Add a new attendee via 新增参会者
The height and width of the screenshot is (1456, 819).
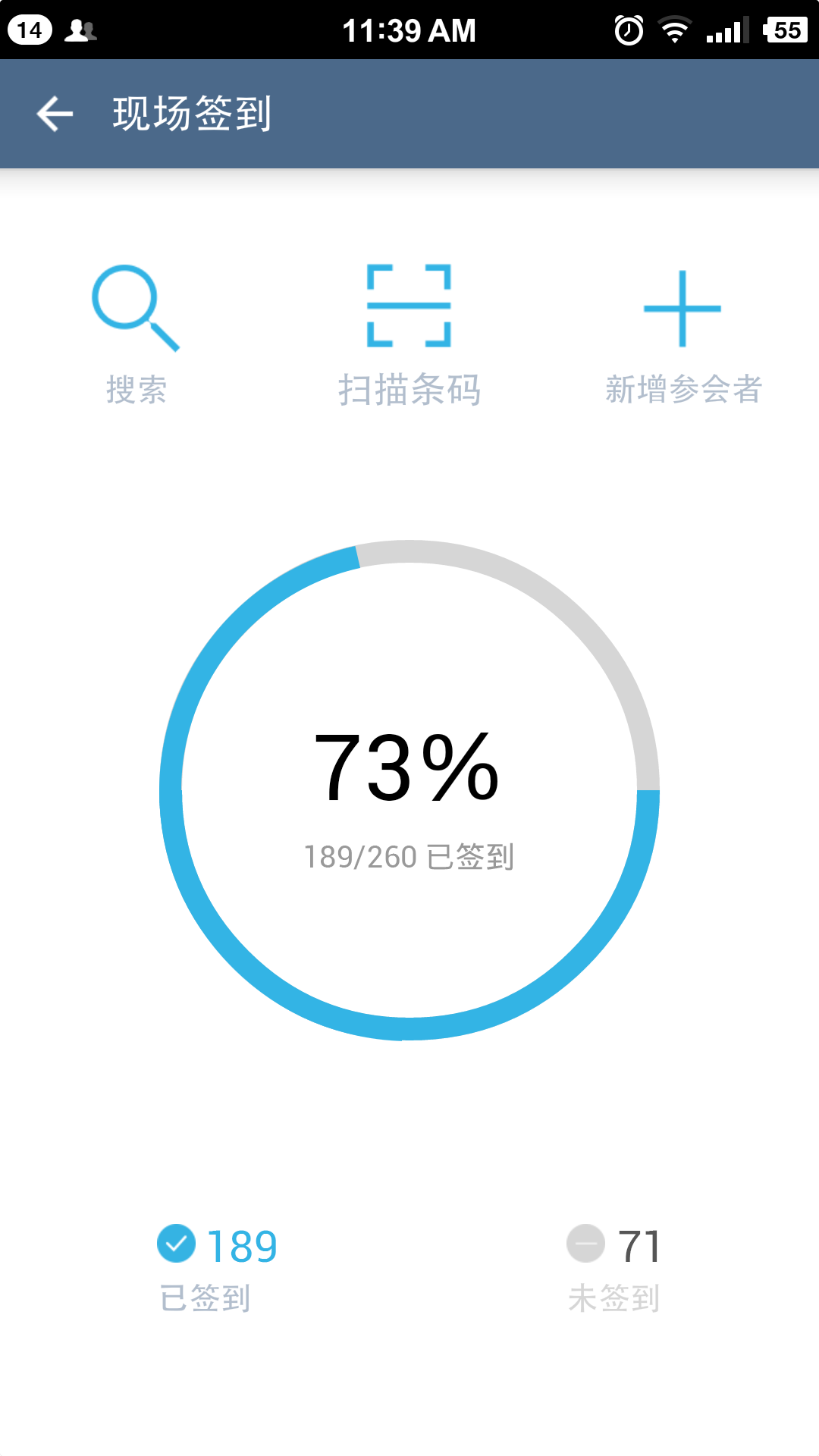coord(682,334)
